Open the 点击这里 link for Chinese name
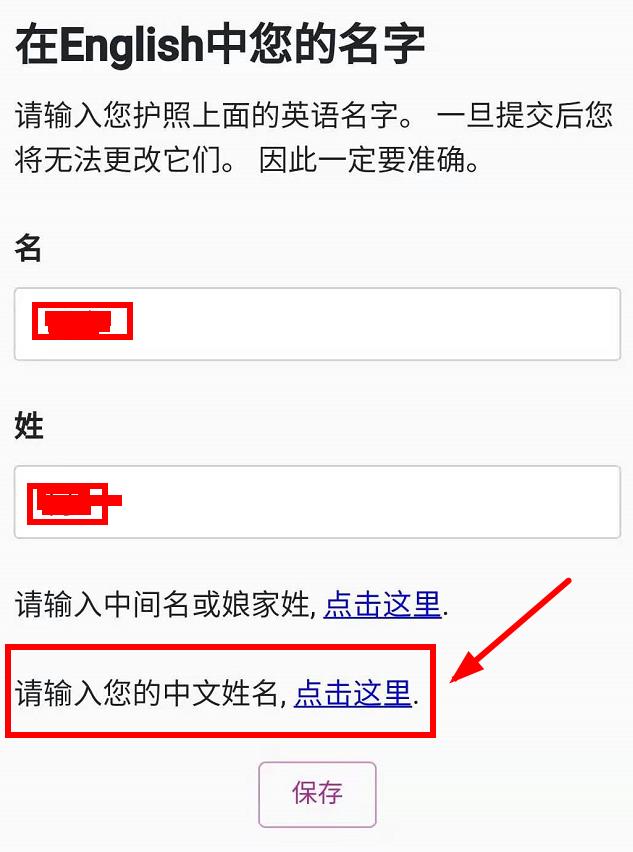The image size is (633, 852). [352, 693]
